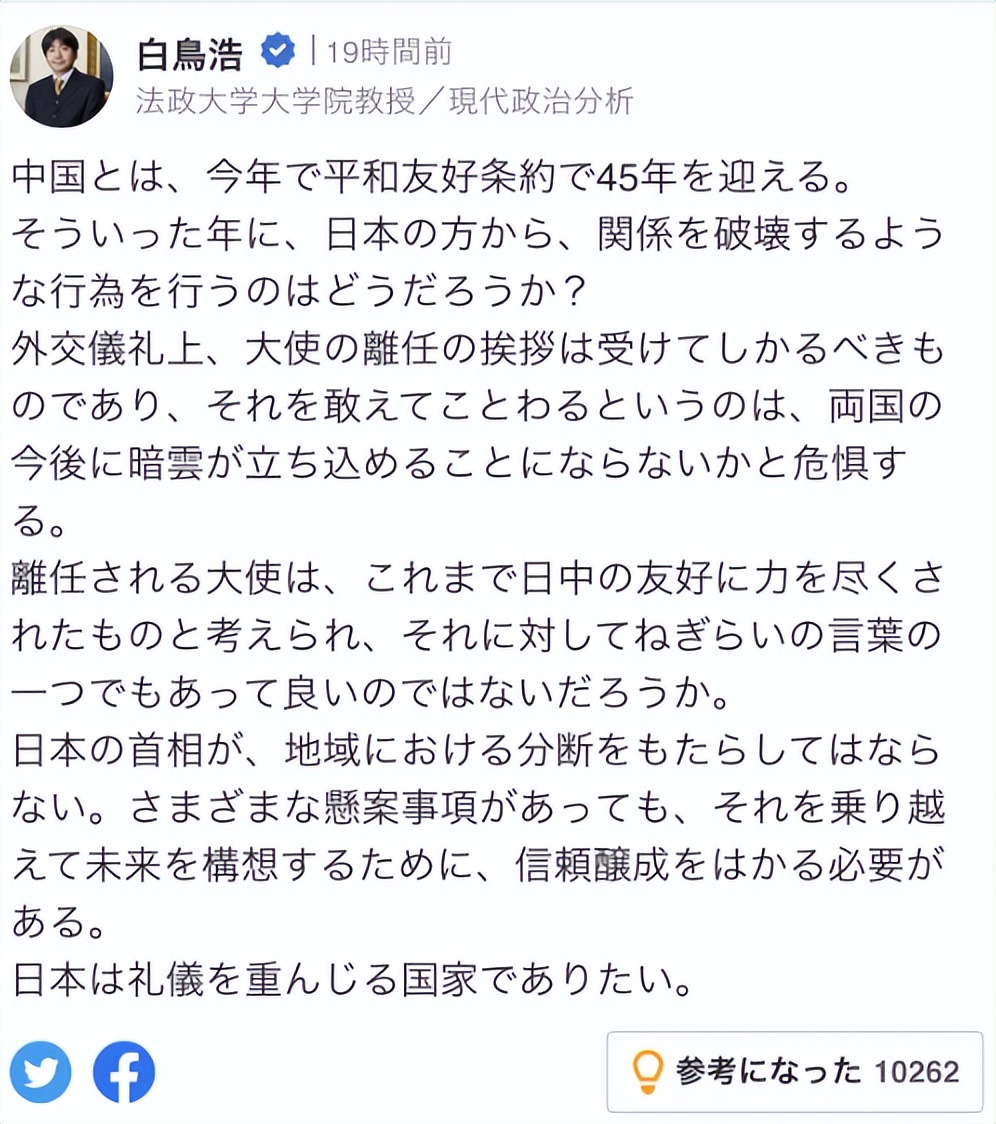Share the post via the Twitter icon
The height and width of the screenshot is (1124, 996).
tap(40, 1070)
